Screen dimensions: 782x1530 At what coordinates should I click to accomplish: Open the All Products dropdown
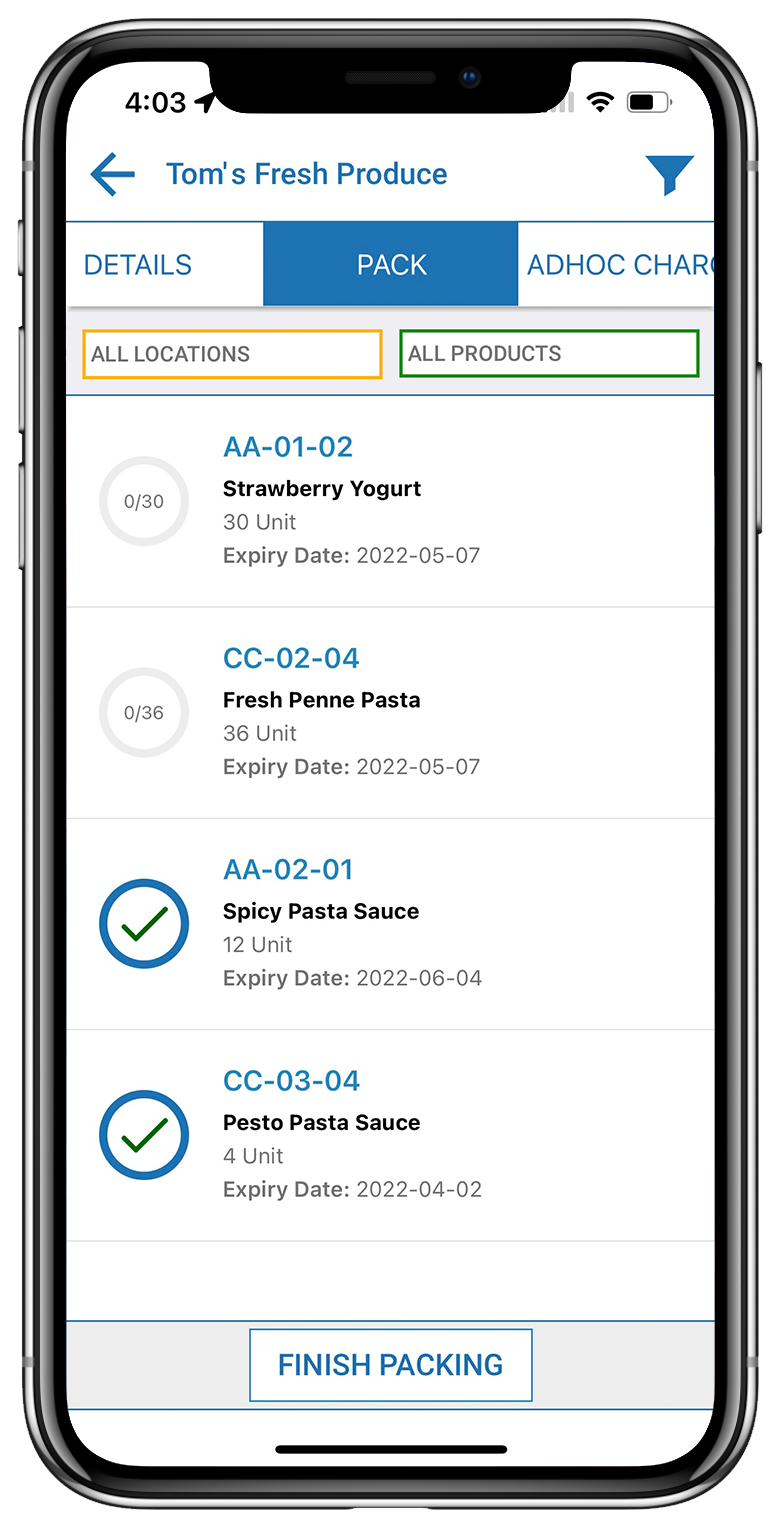tap(549, 353)
